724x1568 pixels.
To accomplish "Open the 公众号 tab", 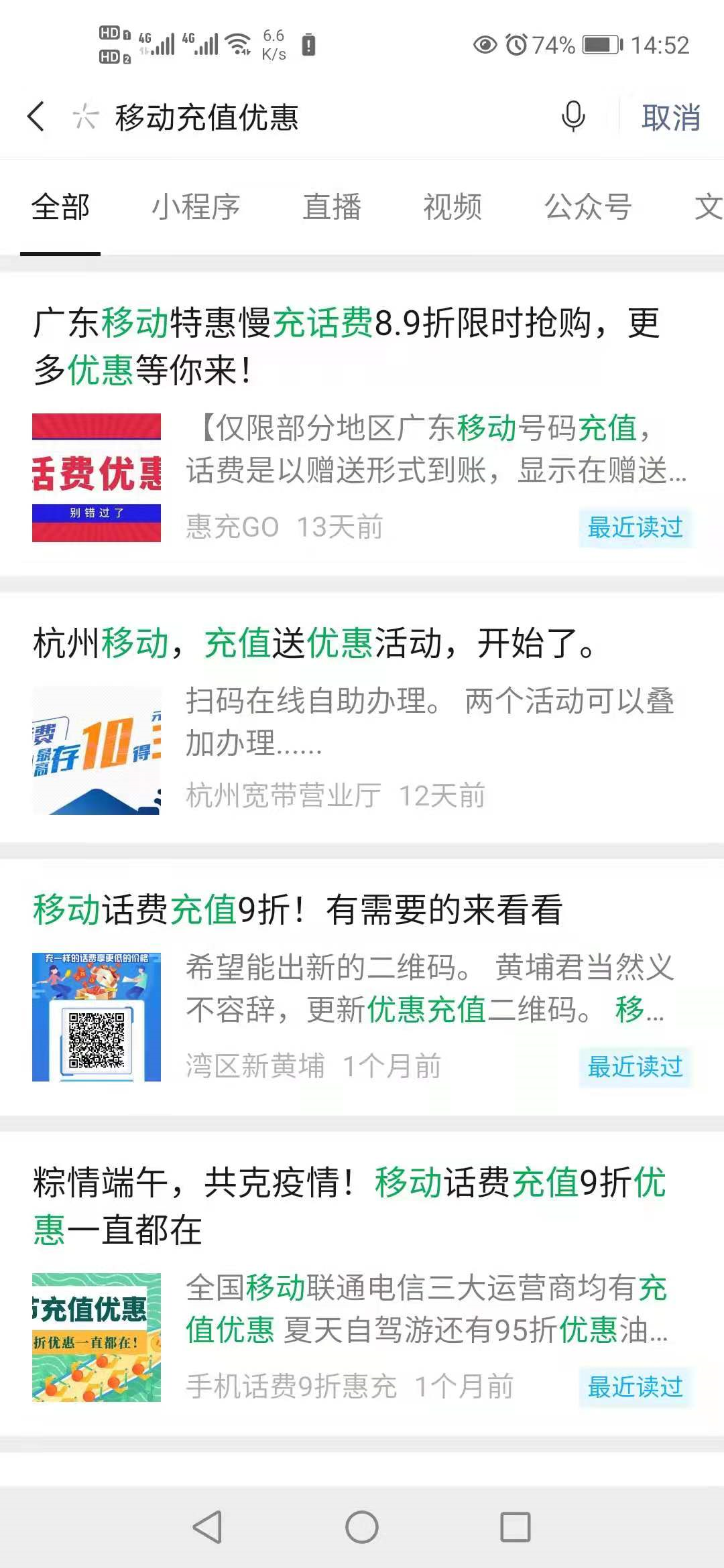I will click(x=587, y=208).
